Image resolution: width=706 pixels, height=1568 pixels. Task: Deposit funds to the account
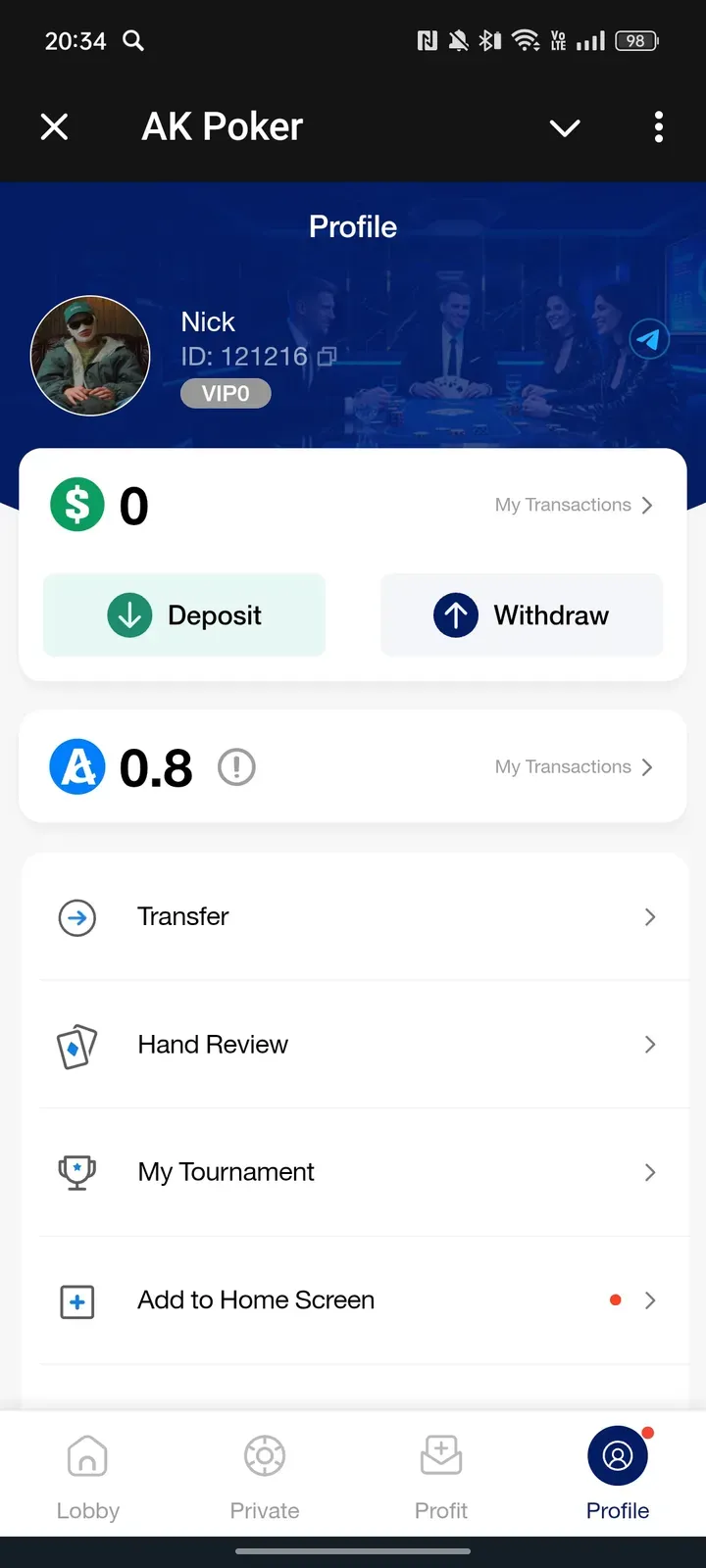[x=184, y=615]
